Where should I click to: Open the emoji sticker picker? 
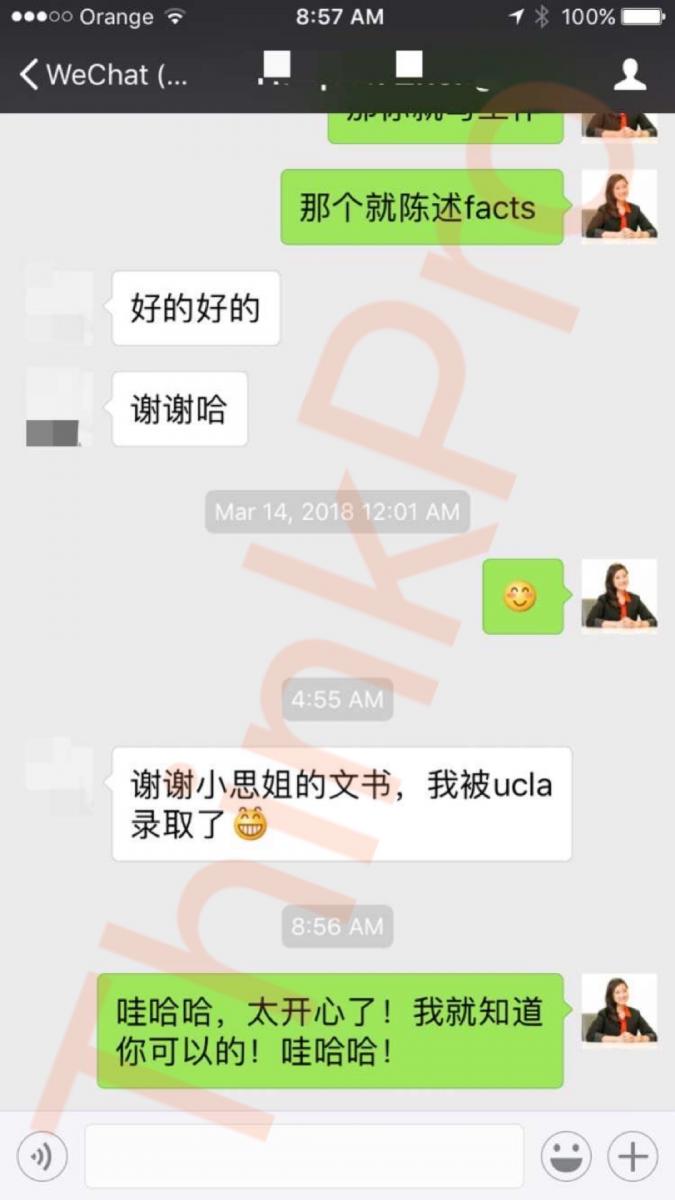tap(566, 1157)
